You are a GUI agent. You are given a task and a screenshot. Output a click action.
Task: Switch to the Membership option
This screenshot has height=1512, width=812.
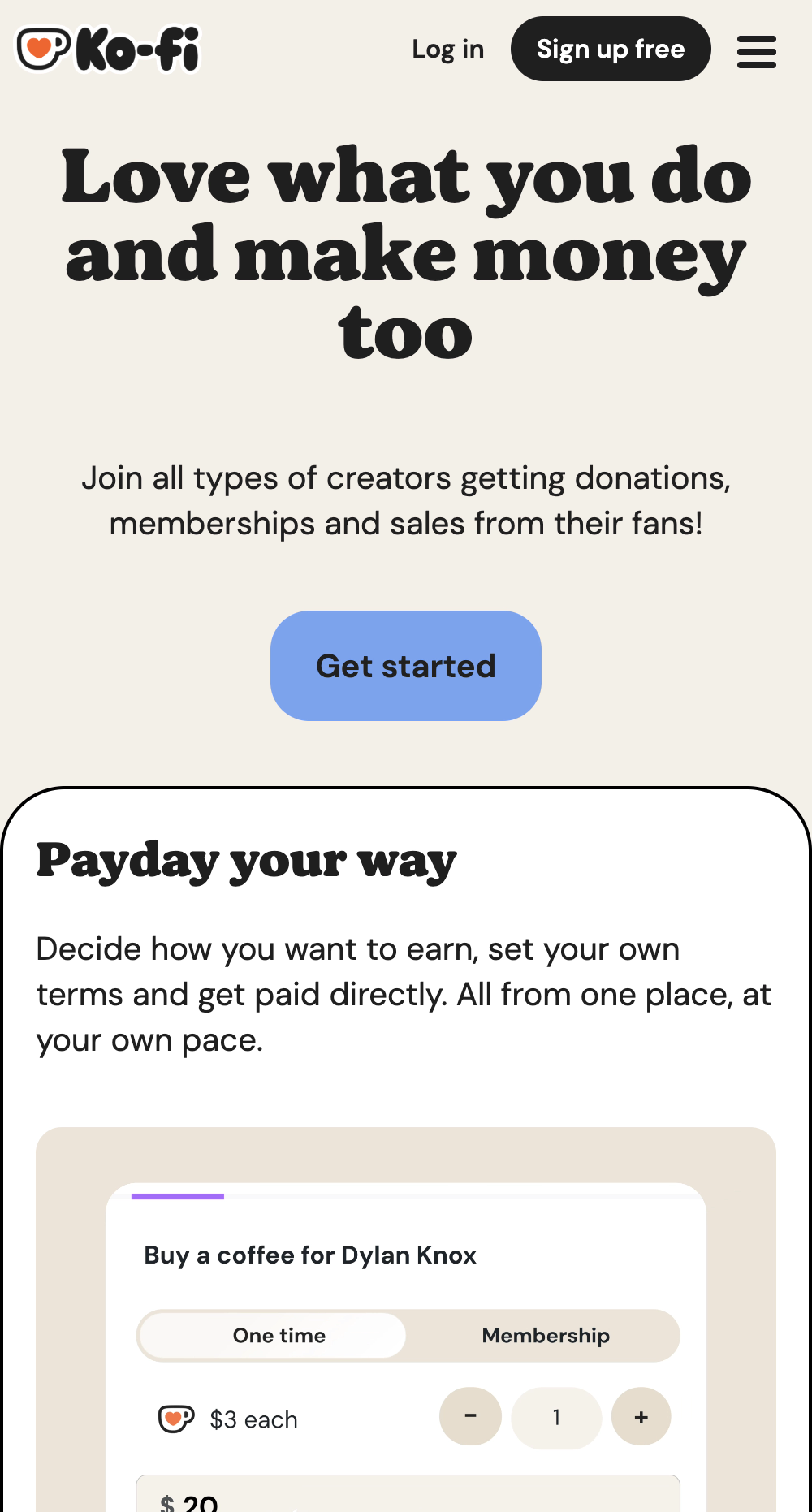545,1335
